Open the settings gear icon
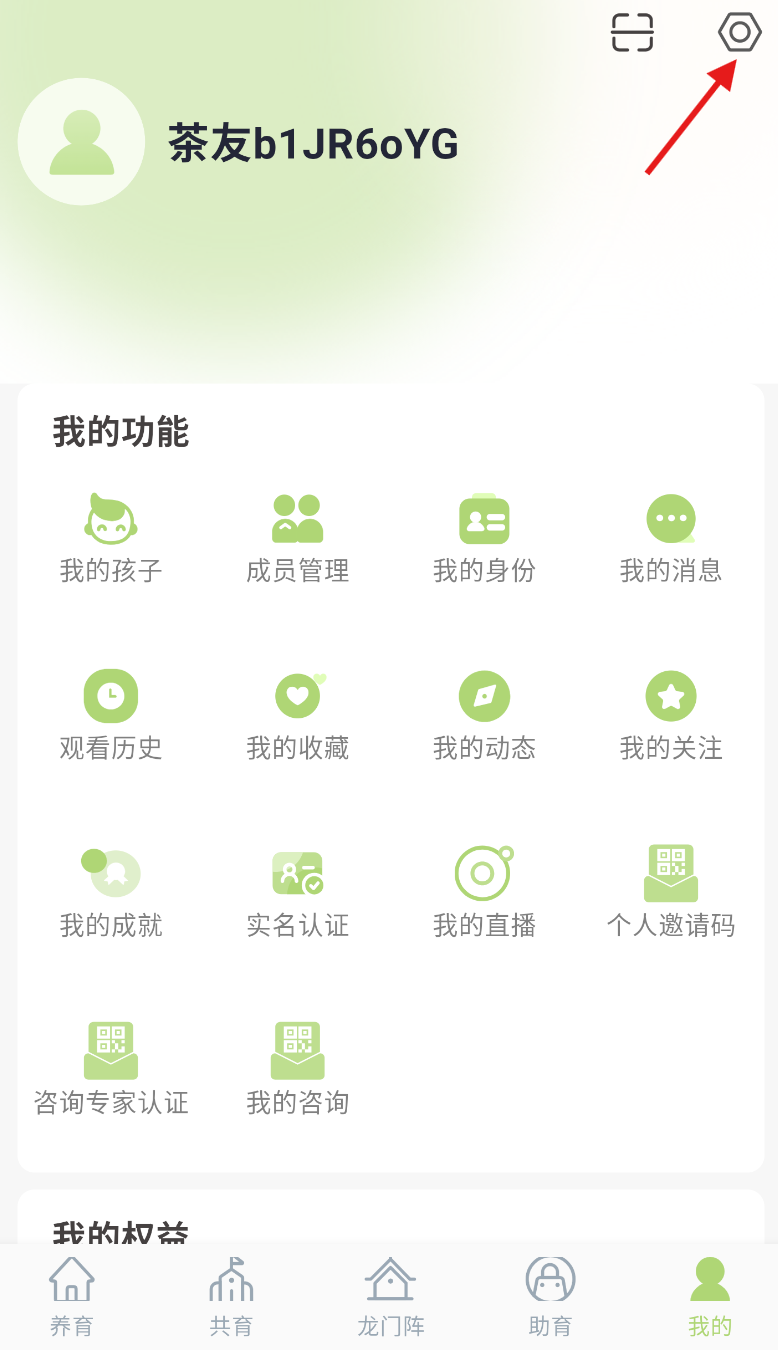The height and width of the screenshot is (1350, 778). (x=739, y=33)
